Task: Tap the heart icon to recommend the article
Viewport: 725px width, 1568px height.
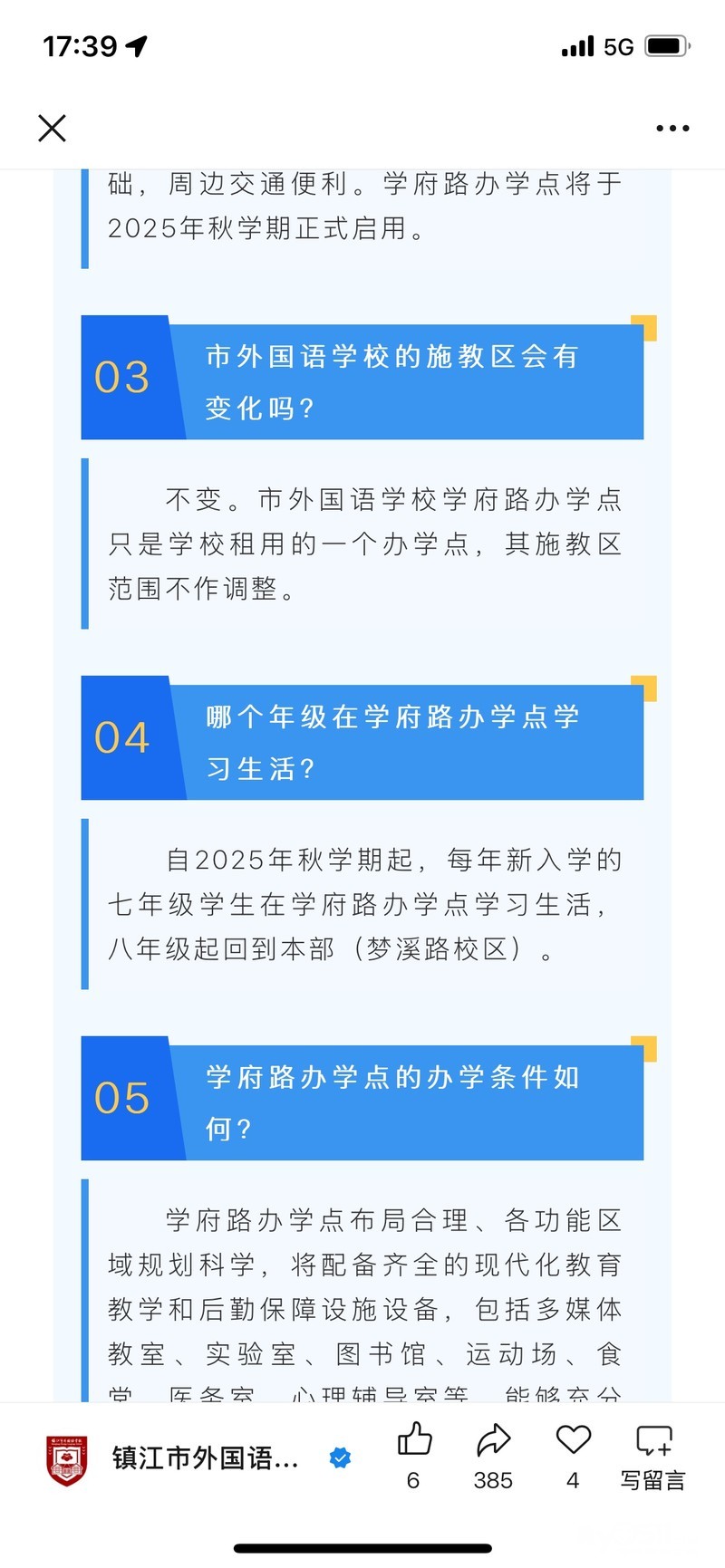Action: 573,1454
